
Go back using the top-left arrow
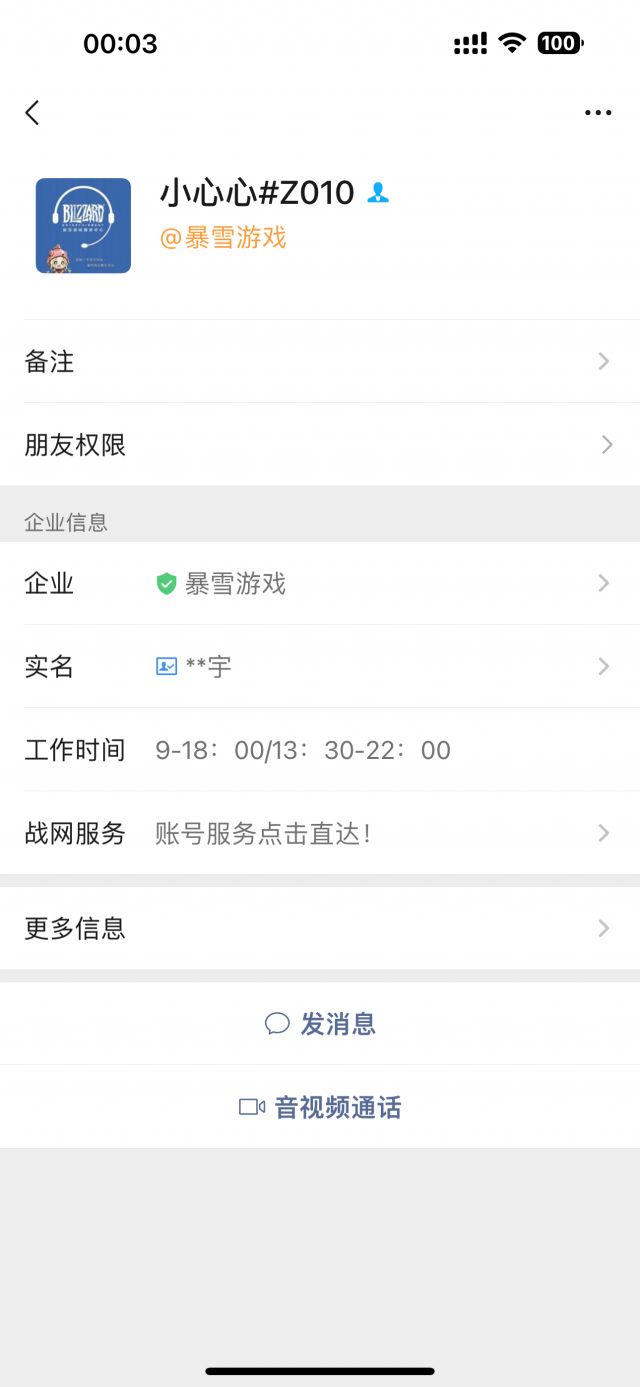33,113
